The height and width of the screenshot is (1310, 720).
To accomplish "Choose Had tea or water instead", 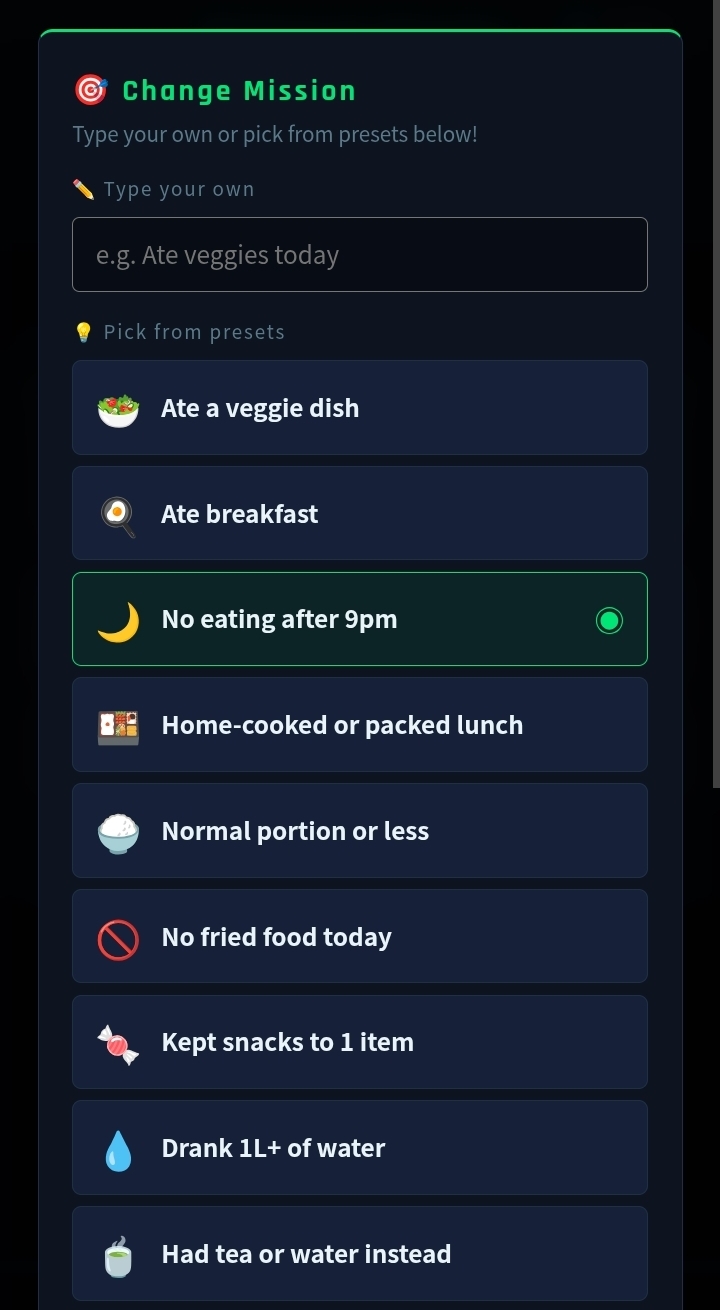I will 359,1254.
